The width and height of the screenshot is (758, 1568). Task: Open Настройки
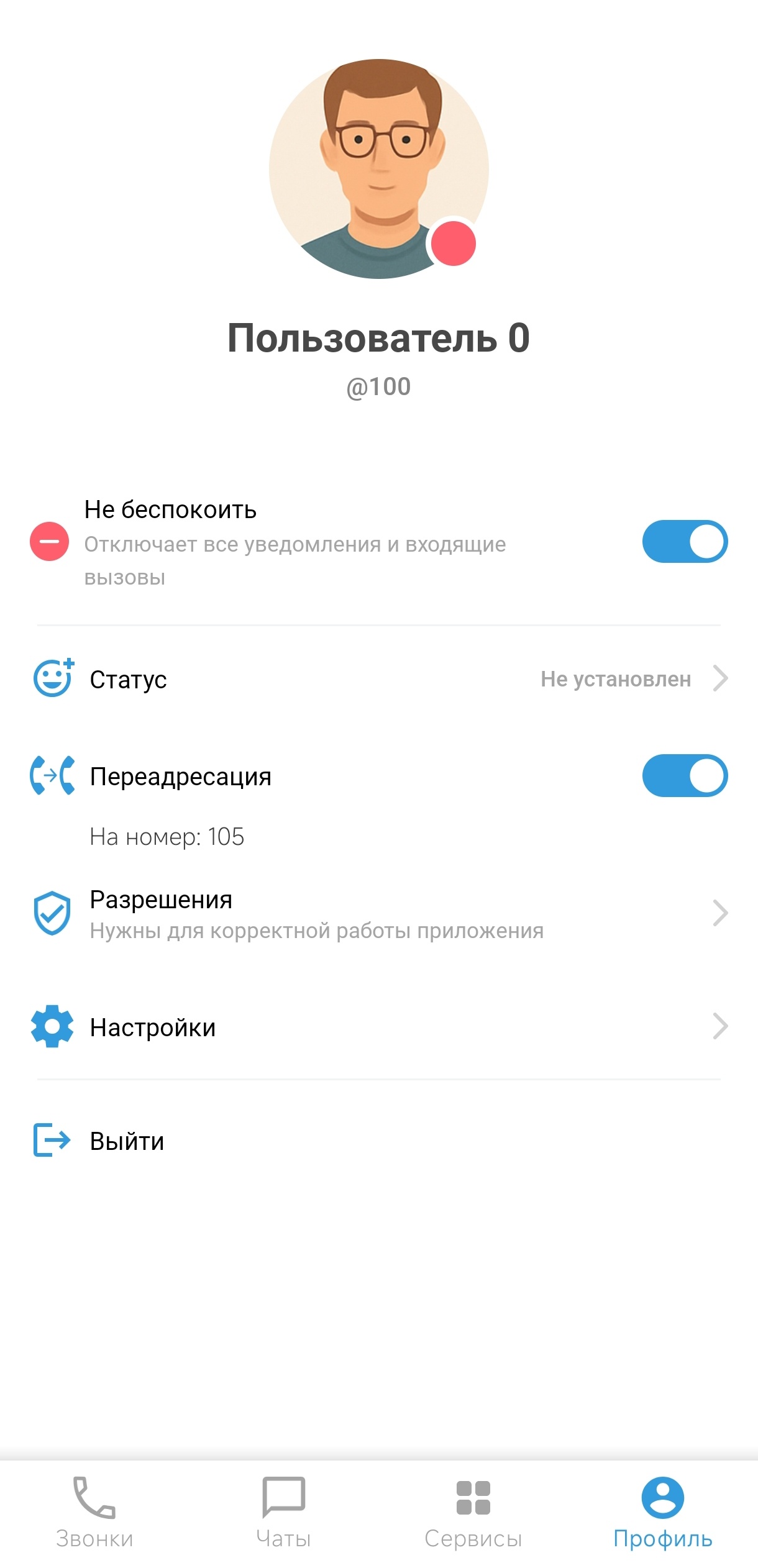click(379, 1027)
